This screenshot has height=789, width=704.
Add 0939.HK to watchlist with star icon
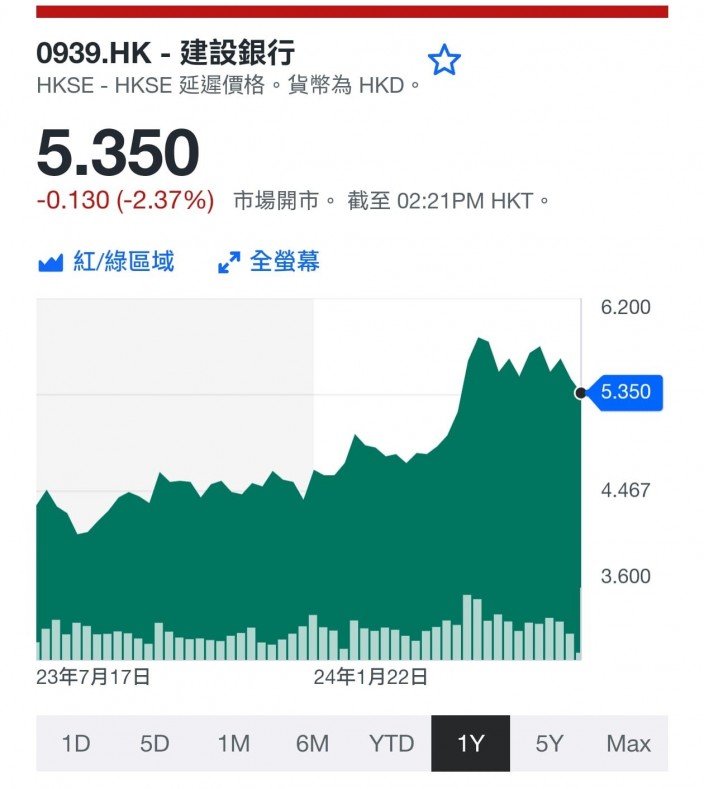click(x=444, y=60)
